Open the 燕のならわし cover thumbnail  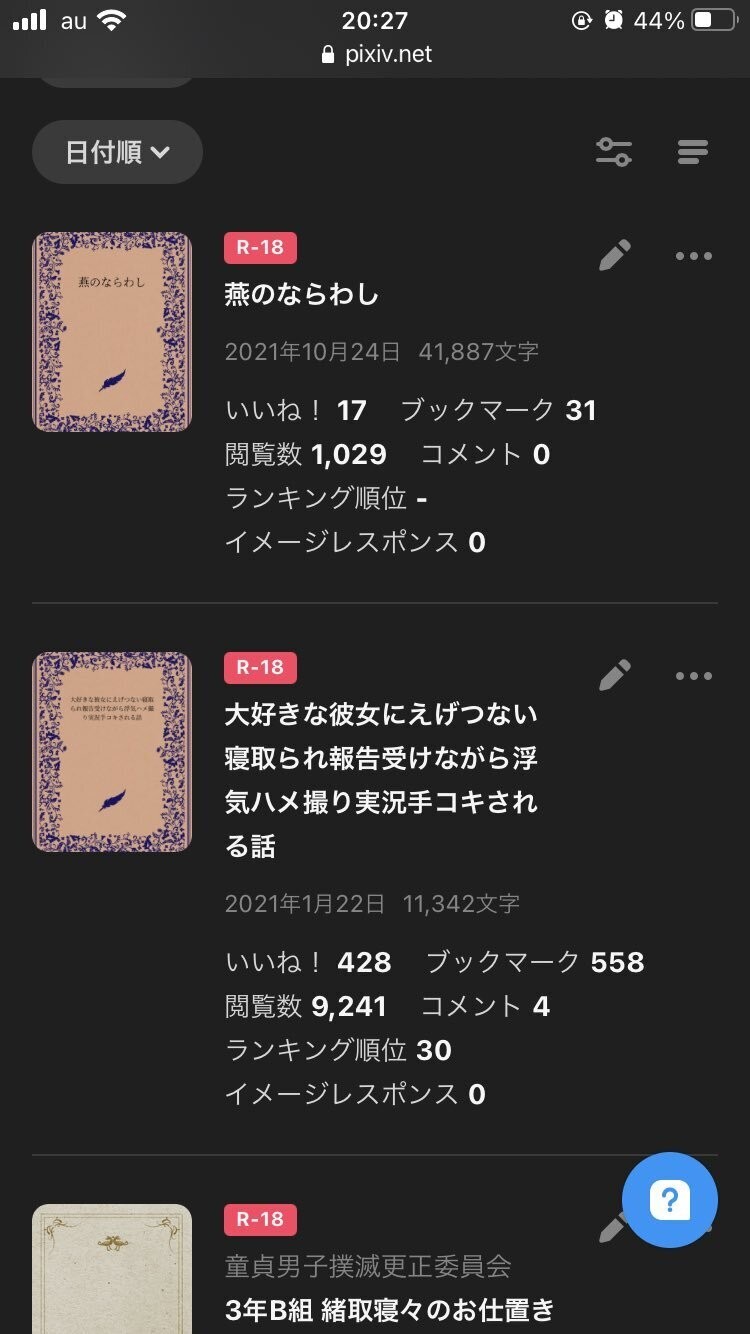point(112,332)
